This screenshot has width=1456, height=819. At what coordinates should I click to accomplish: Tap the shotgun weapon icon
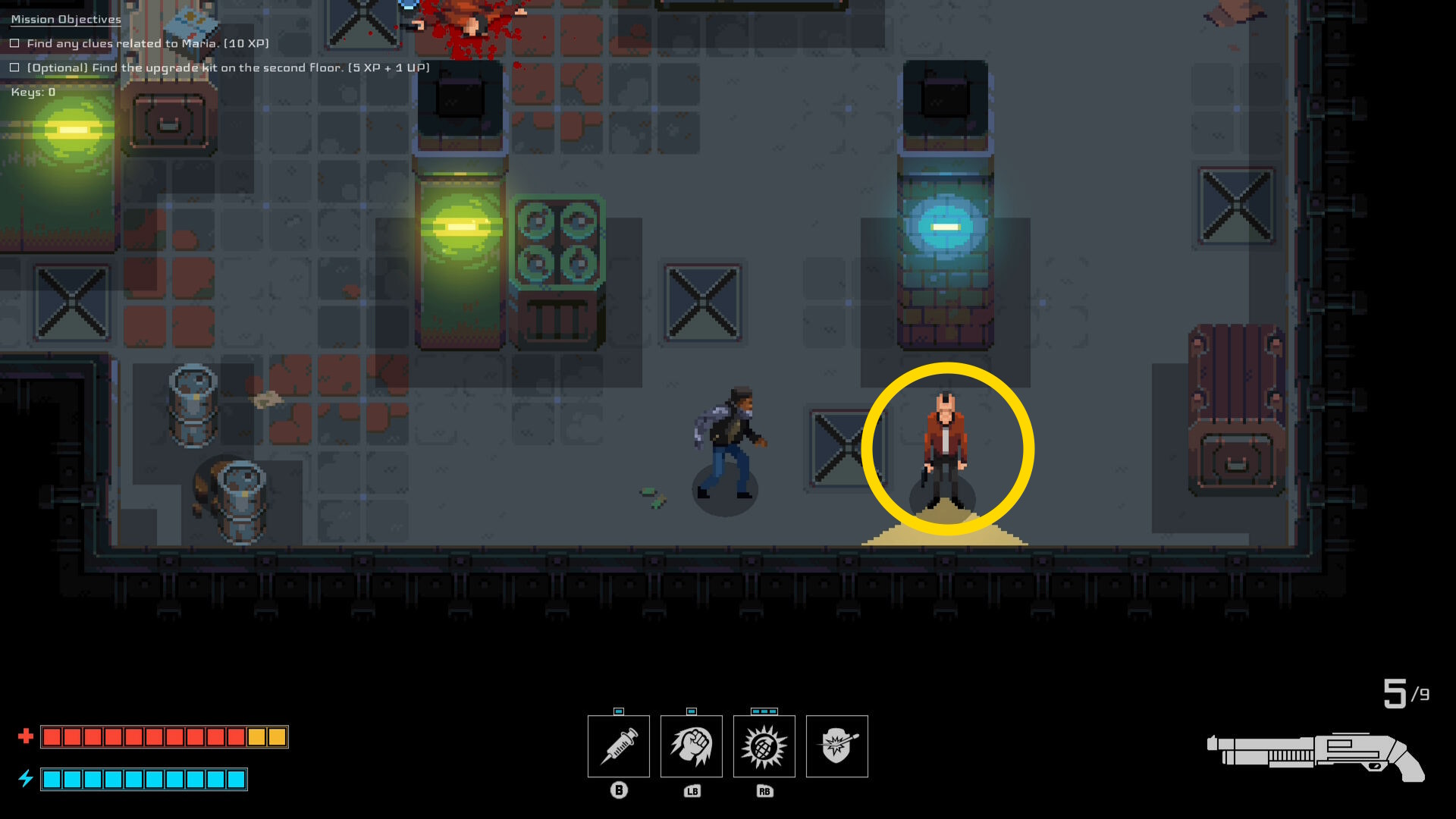[x=1316, y=757]
